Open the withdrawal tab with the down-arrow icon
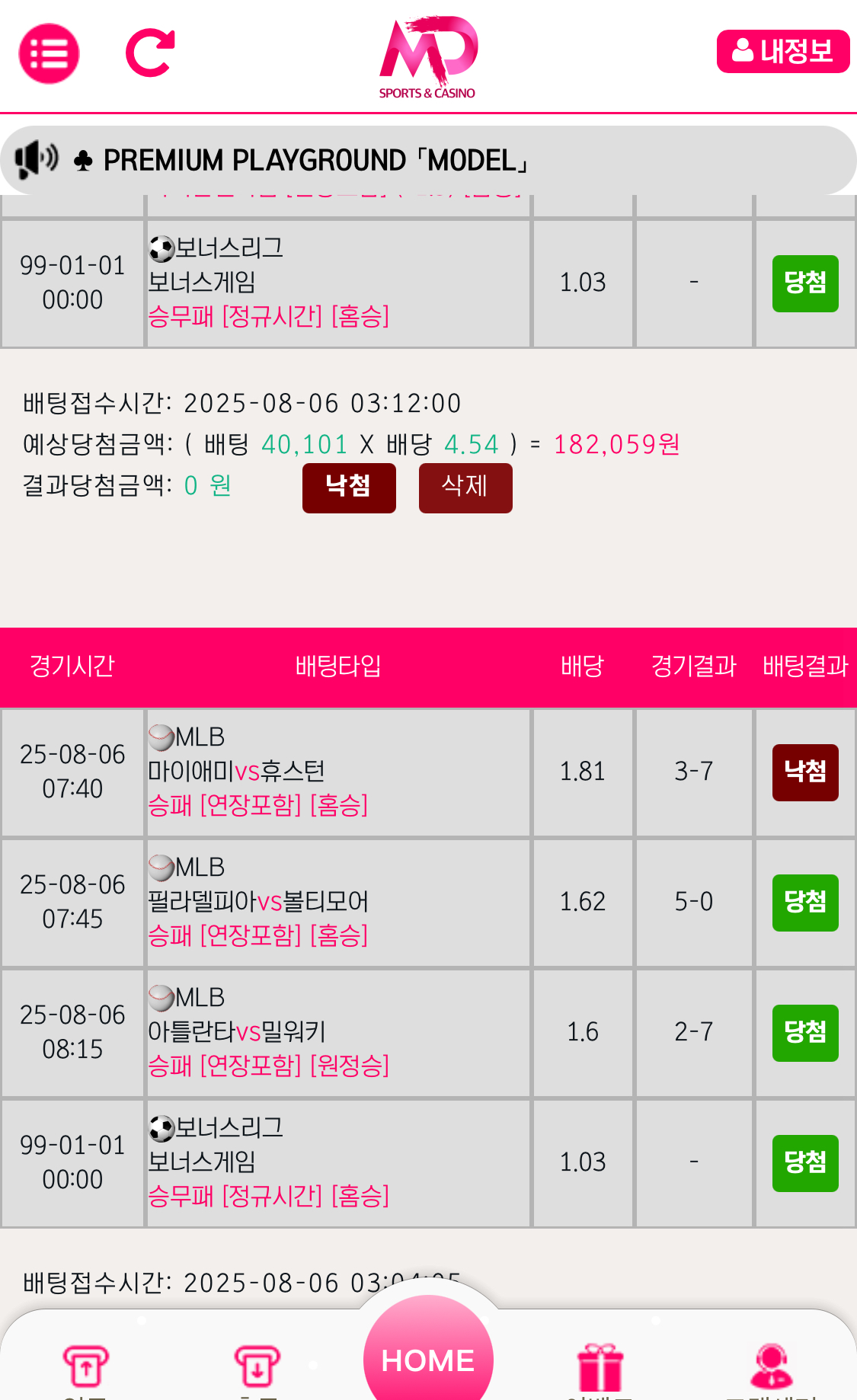 257,1367
